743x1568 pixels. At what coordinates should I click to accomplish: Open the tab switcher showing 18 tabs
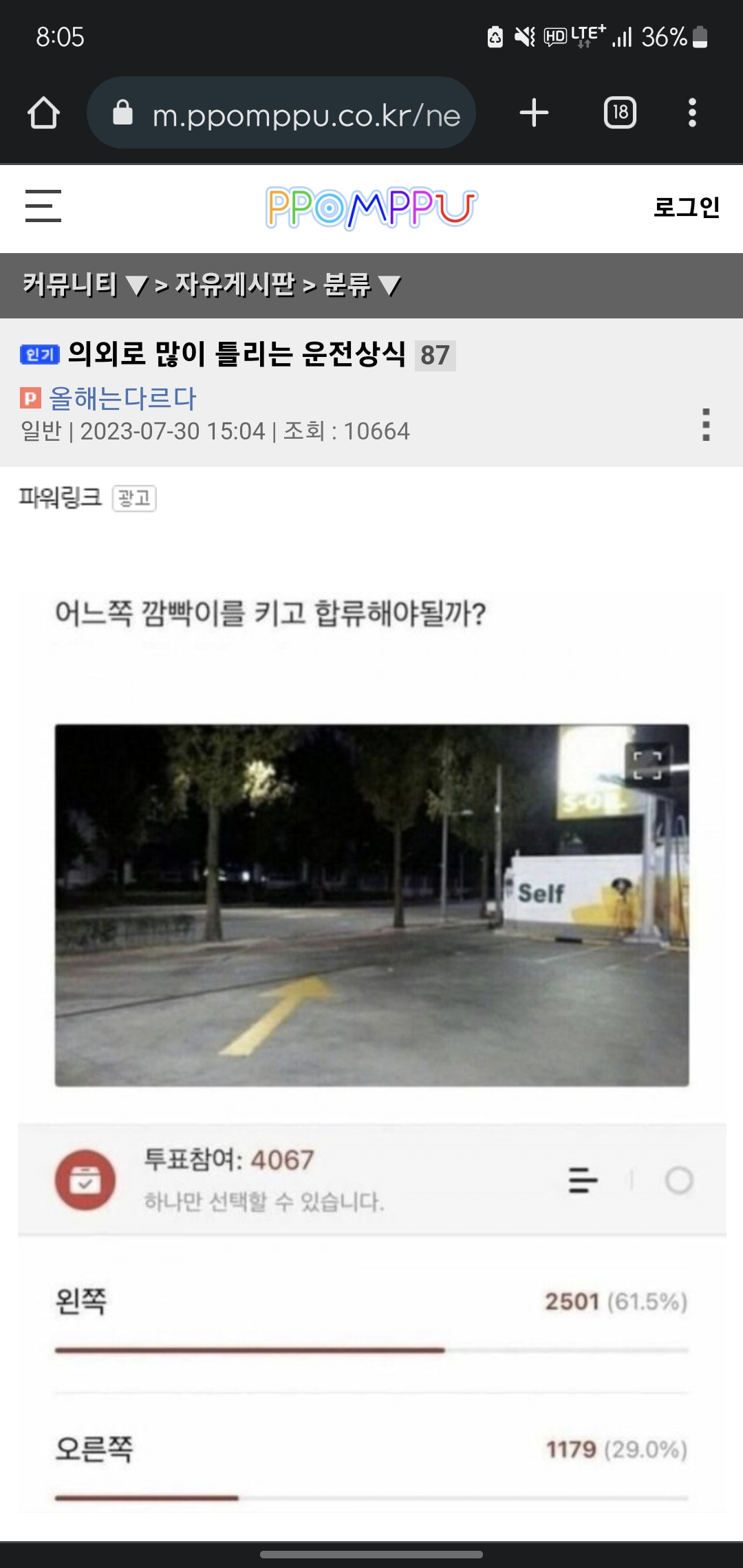point(620,113)
